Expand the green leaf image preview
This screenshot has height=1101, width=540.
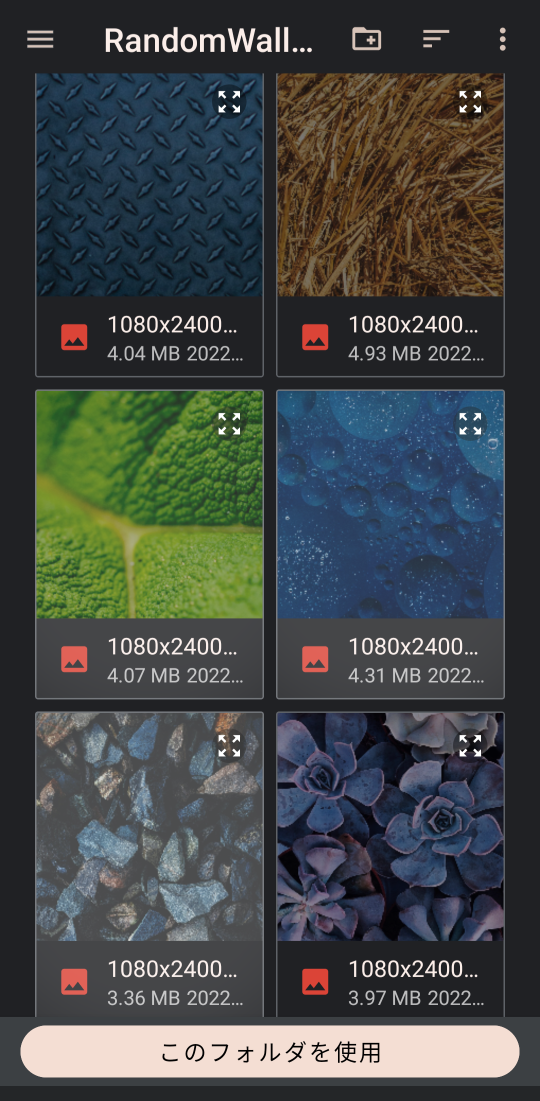click(229, 423)
